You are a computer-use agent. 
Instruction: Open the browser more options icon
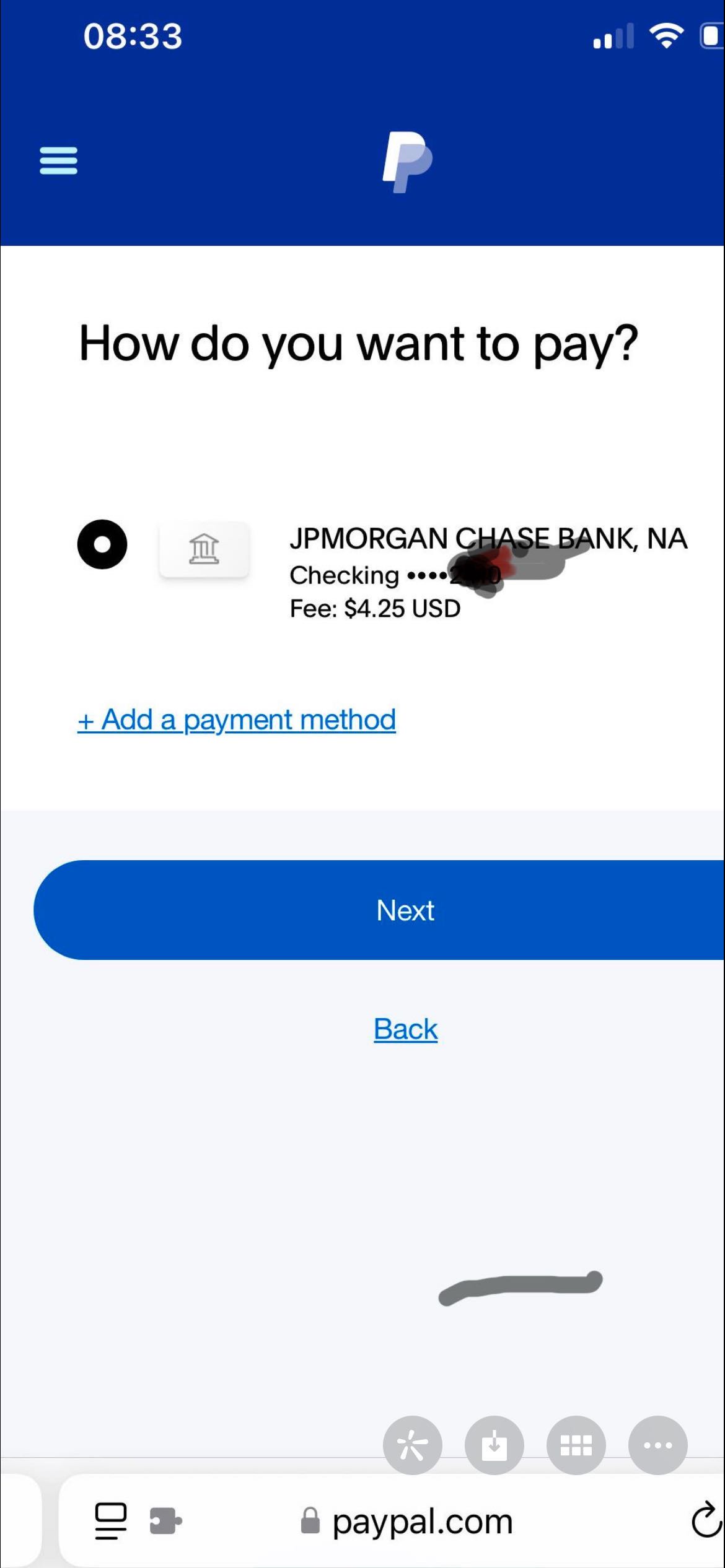click(657, 1445)
